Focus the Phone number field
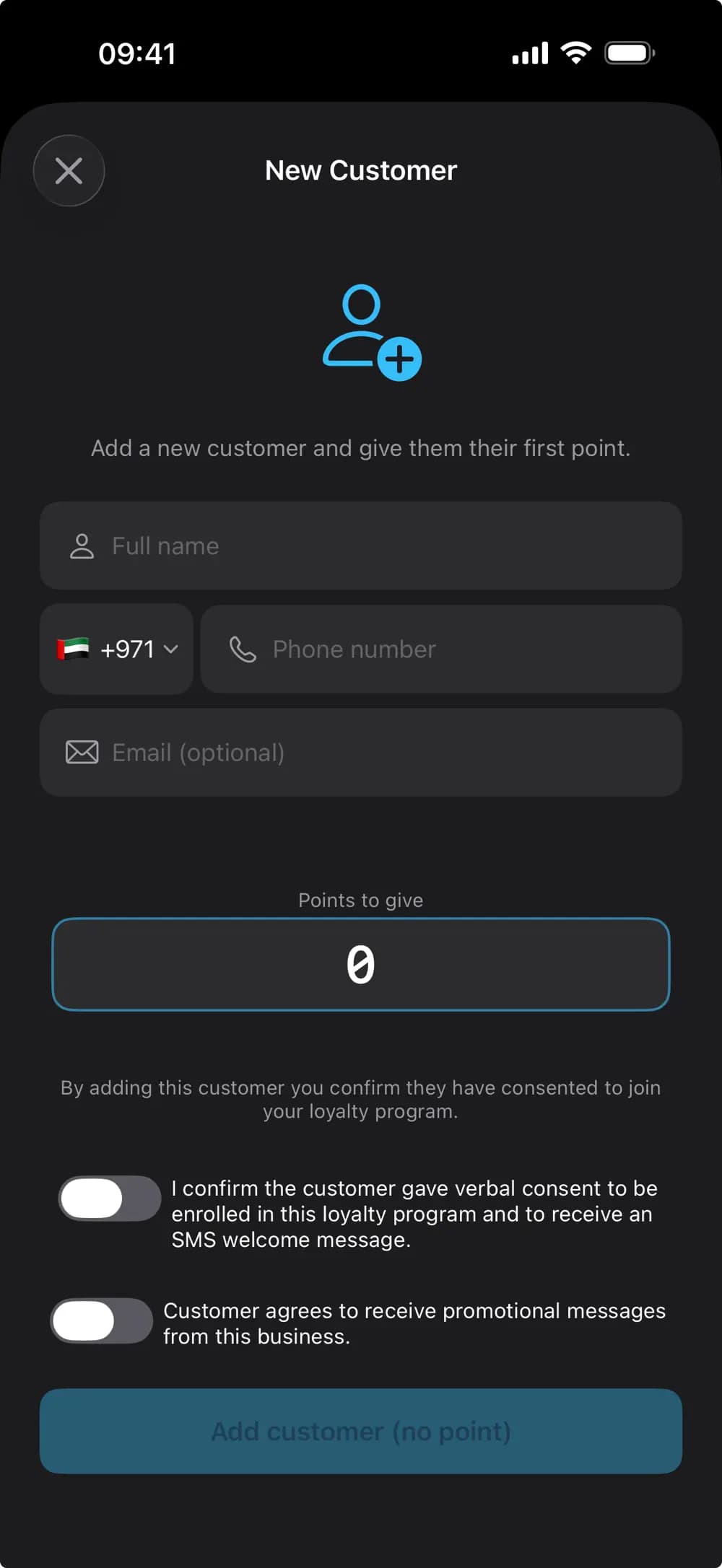The height and width of the screenshot is (1568, 722). tap(441, 649)
